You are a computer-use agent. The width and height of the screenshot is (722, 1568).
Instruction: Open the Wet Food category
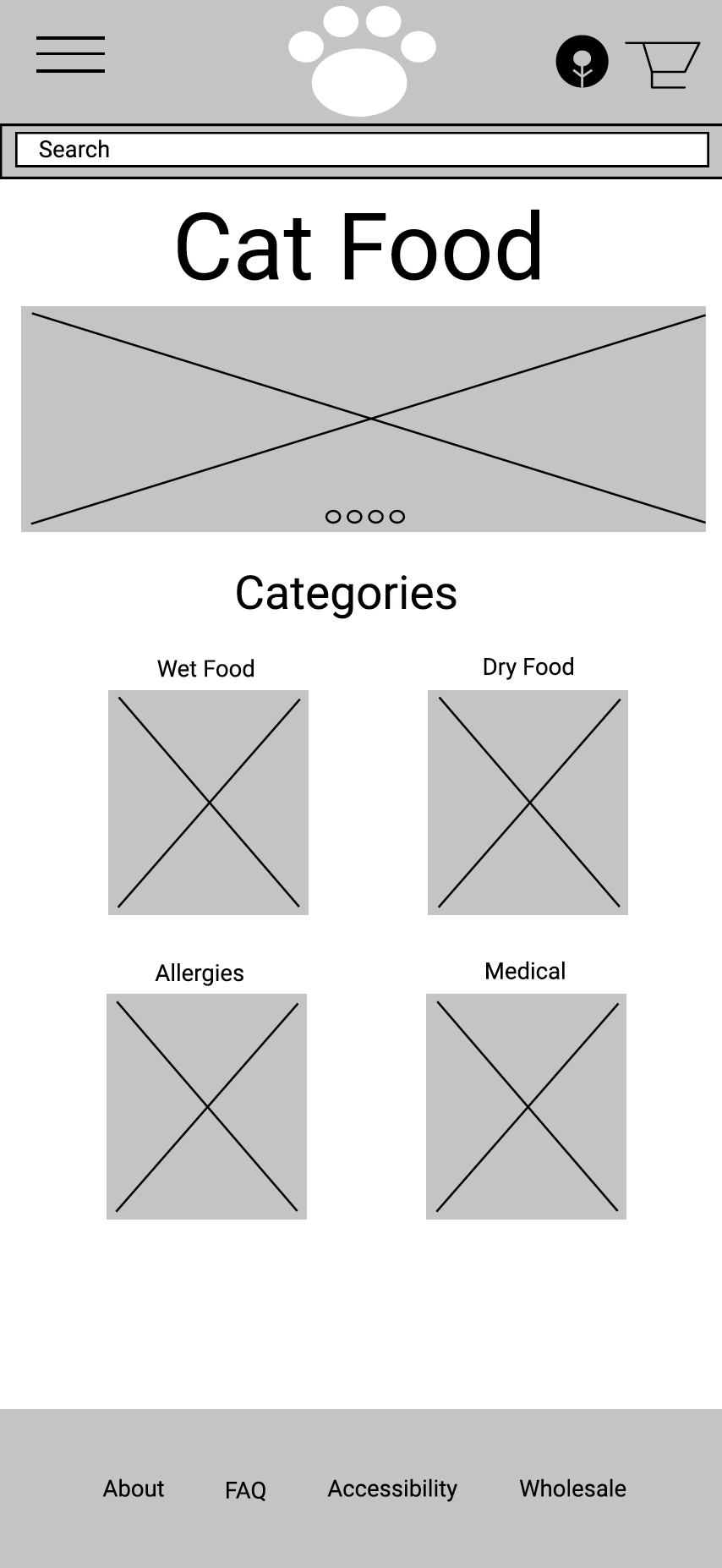coord(208,802)
